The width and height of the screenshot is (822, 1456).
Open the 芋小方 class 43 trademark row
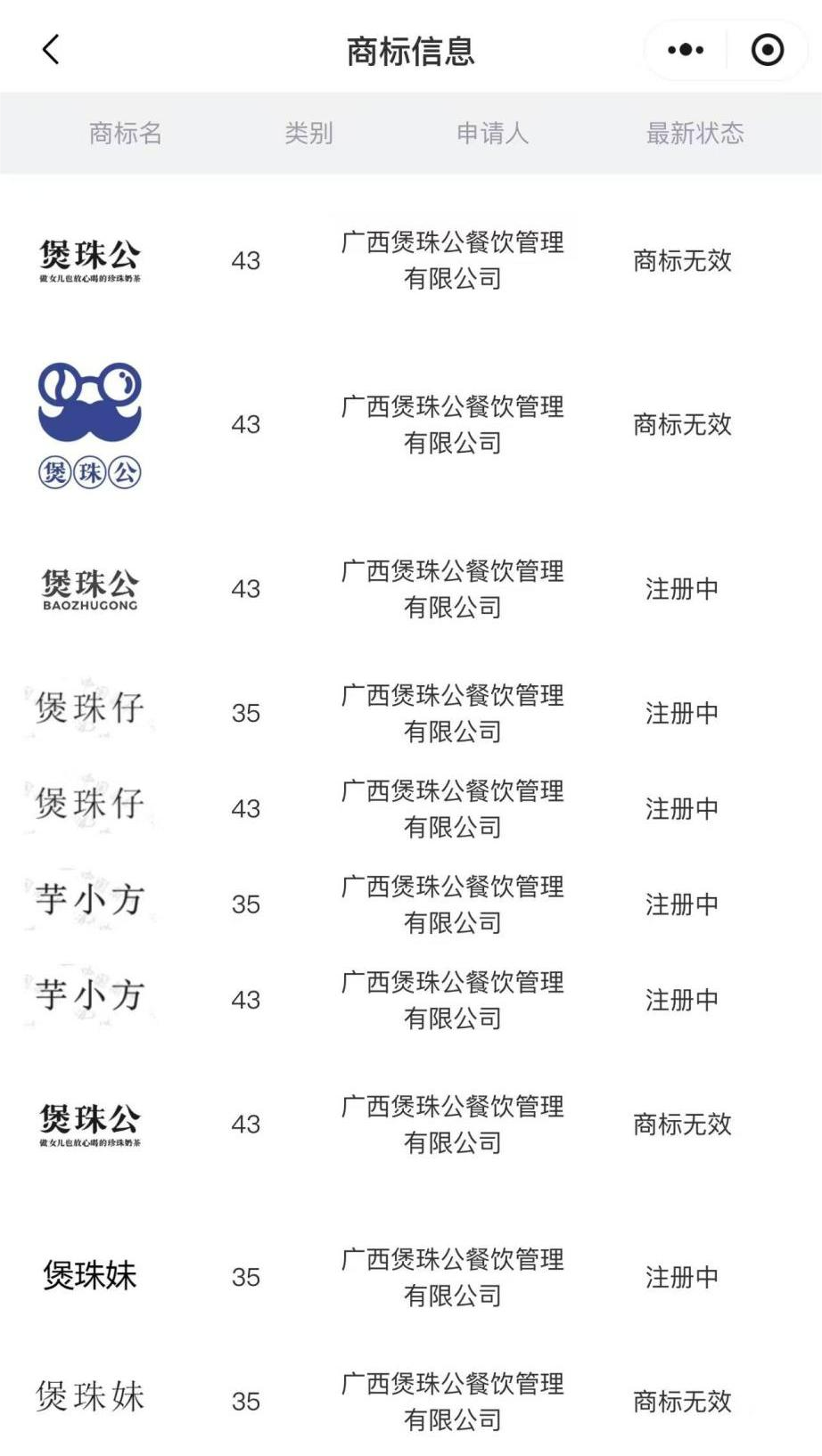point(411,1000)
